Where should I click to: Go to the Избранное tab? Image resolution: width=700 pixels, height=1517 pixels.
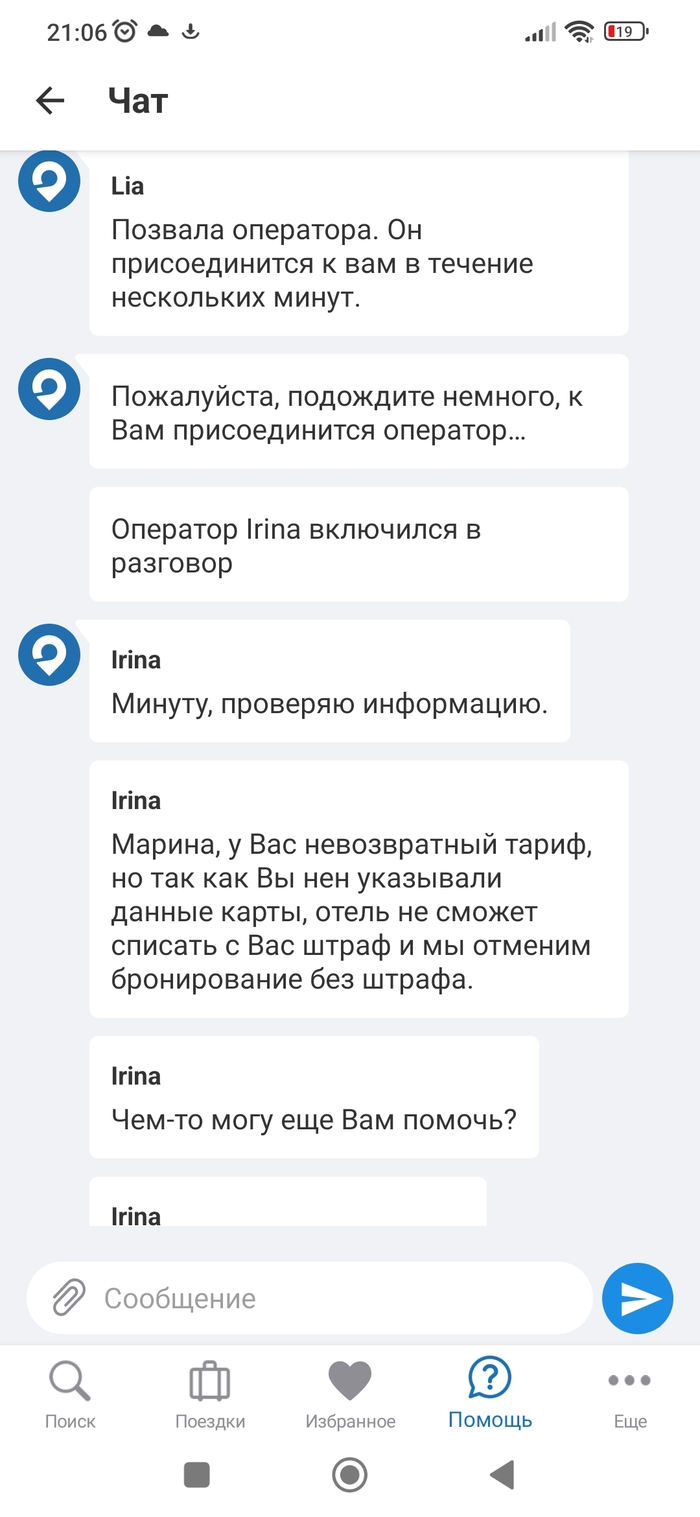point(350,1395)
